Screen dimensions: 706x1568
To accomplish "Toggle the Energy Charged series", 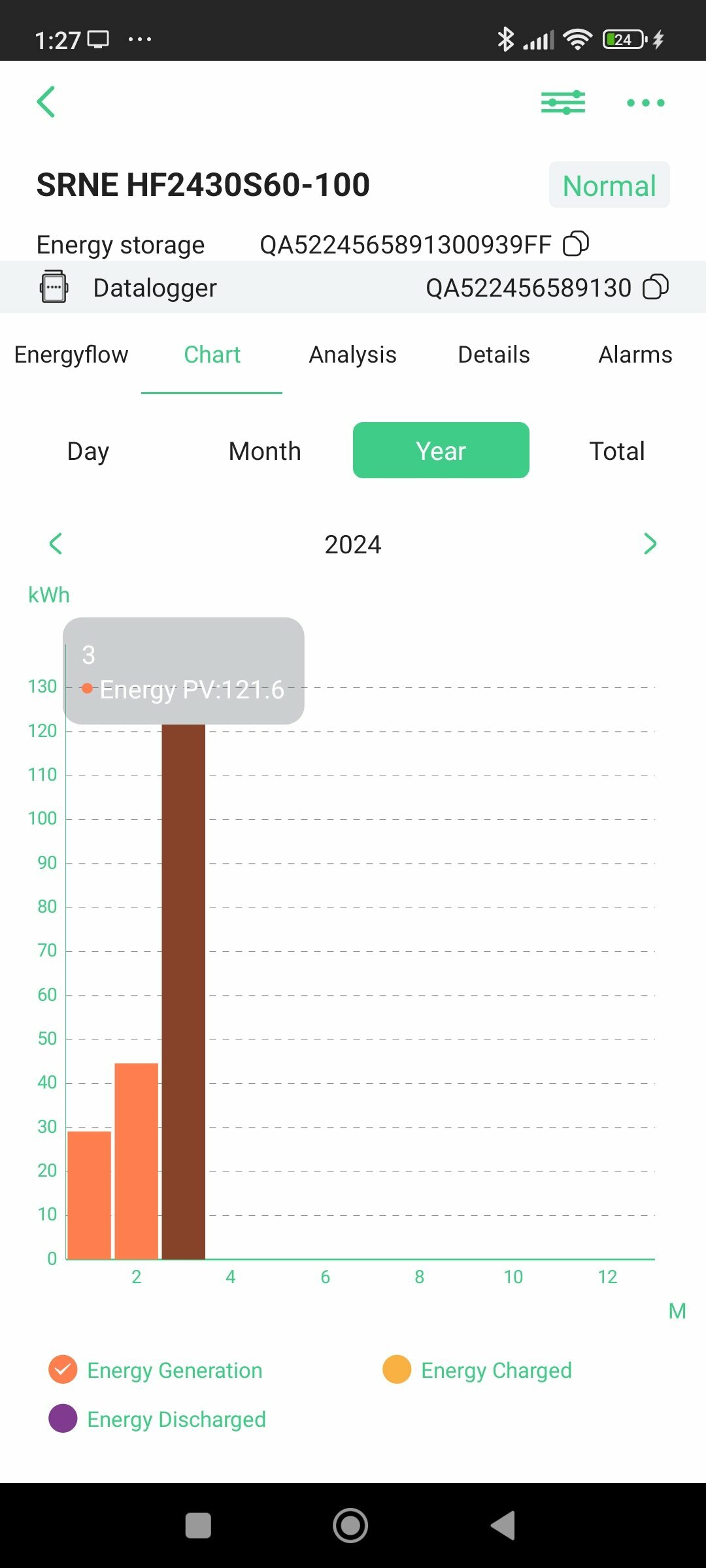I will (x=477, y=1370).
